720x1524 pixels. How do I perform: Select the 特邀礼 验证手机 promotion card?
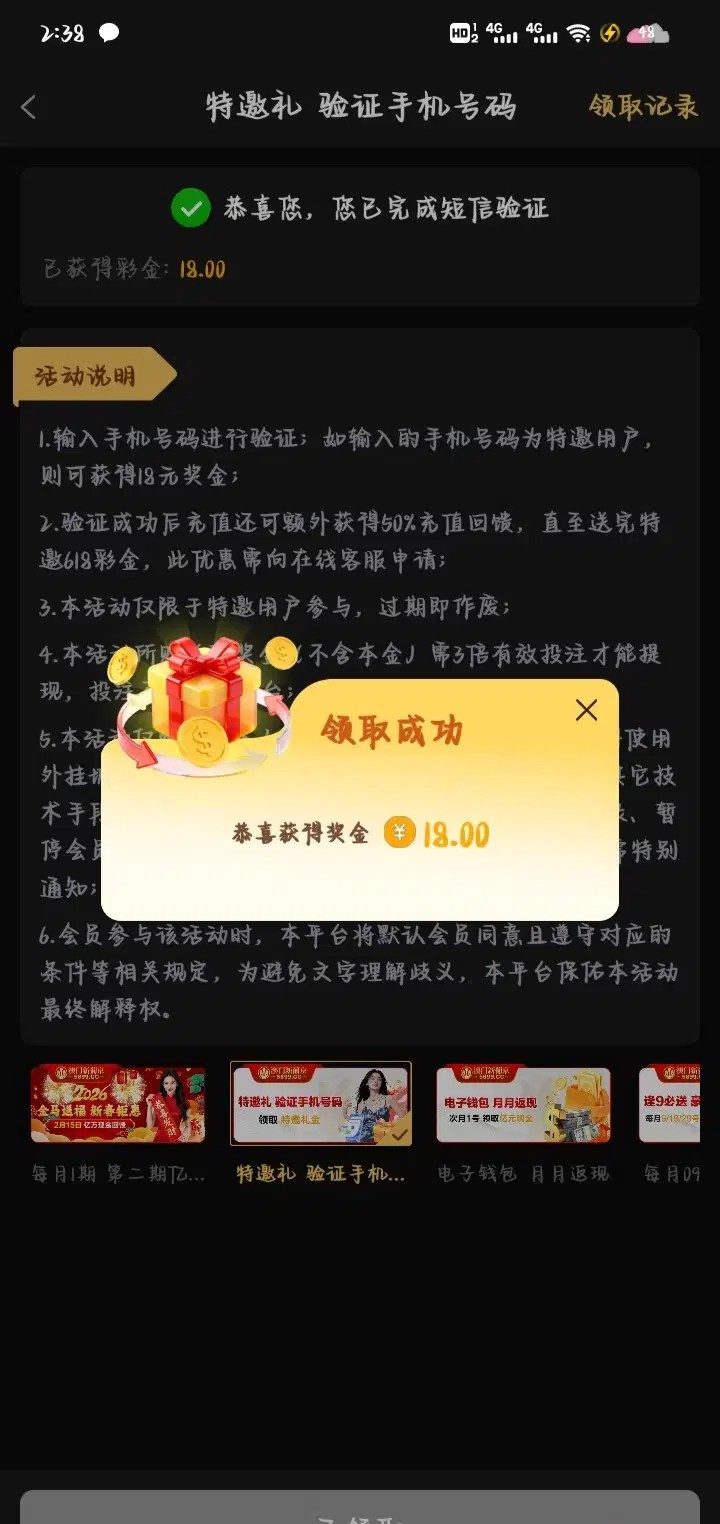pyautogui.click(x=321, y=1104)
